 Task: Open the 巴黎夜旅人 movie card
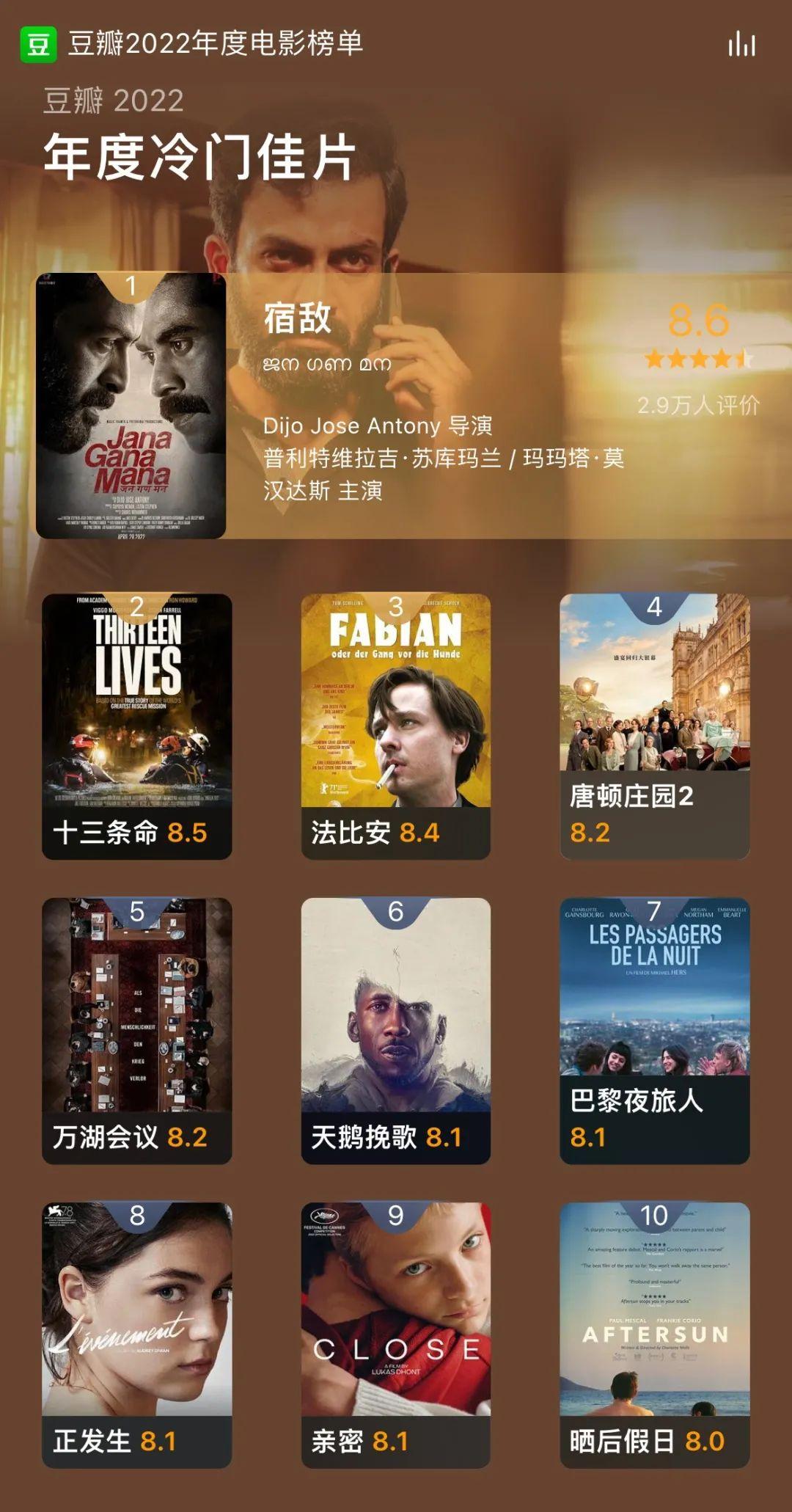[x=654, y=1030]
